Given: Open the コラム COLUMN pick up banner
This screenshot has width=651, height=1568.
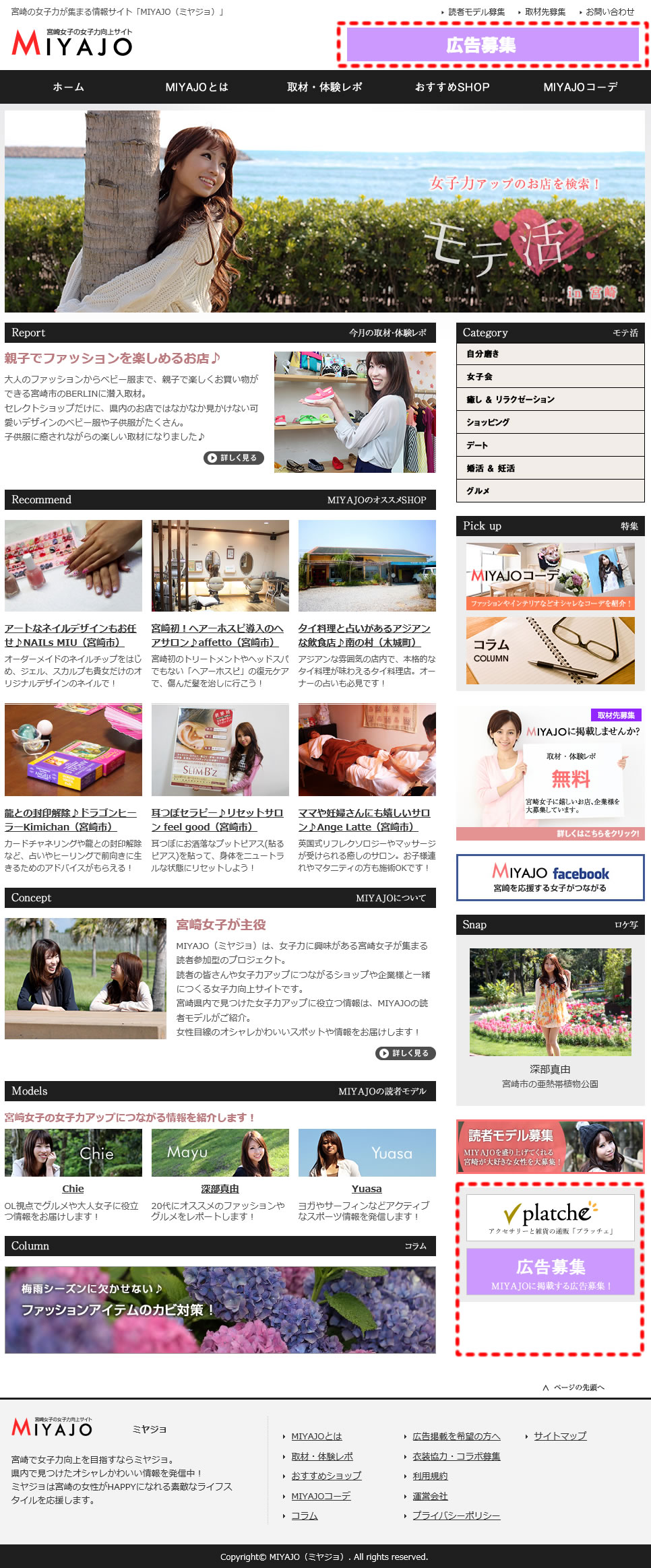Looking at the screenshot, I should point(550,651).
